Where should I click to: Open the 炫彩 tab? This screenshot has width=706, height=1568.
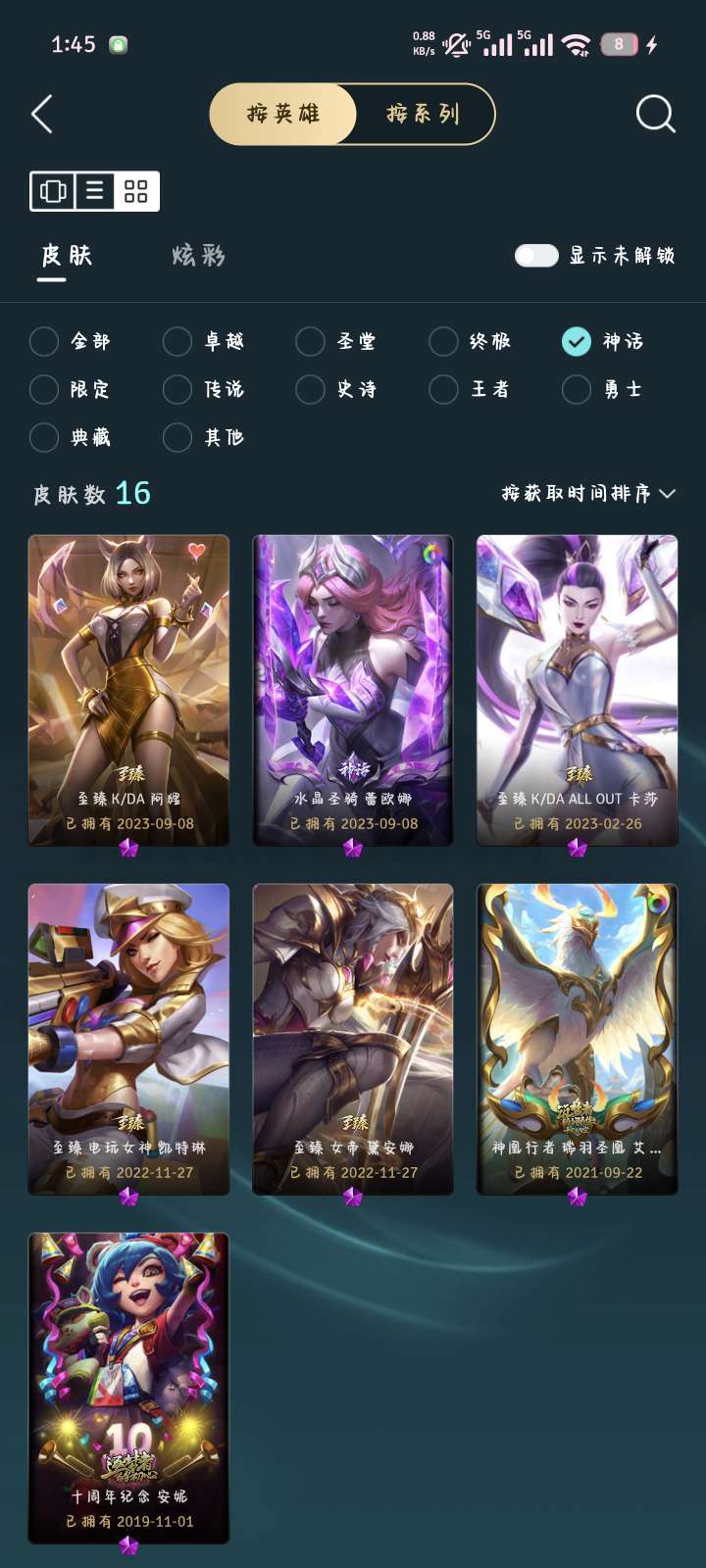pyautogui.click(x=198, y=256)
